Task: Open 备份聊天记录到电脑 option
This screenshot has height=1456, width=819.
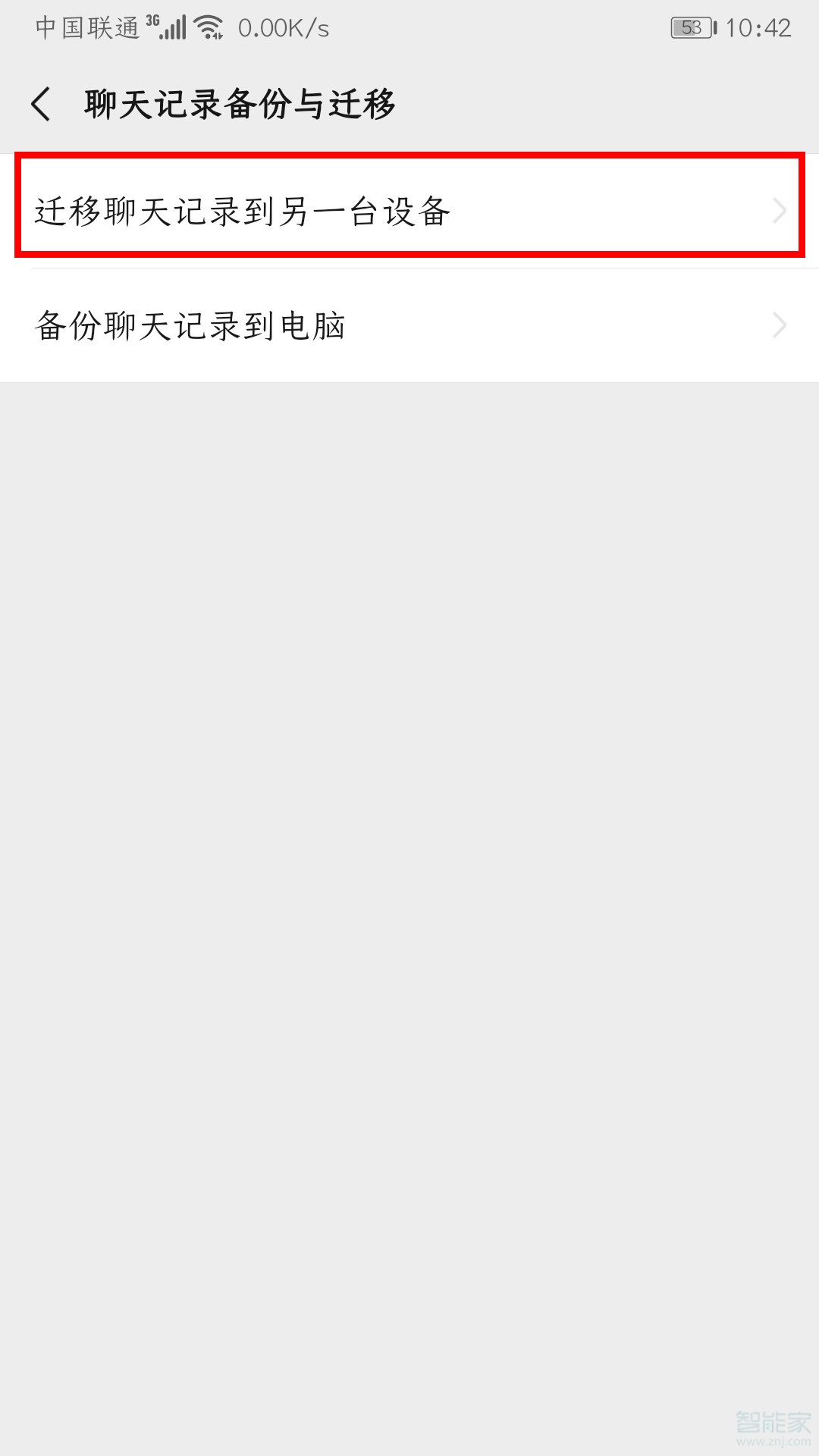Action: pos(193,326)
